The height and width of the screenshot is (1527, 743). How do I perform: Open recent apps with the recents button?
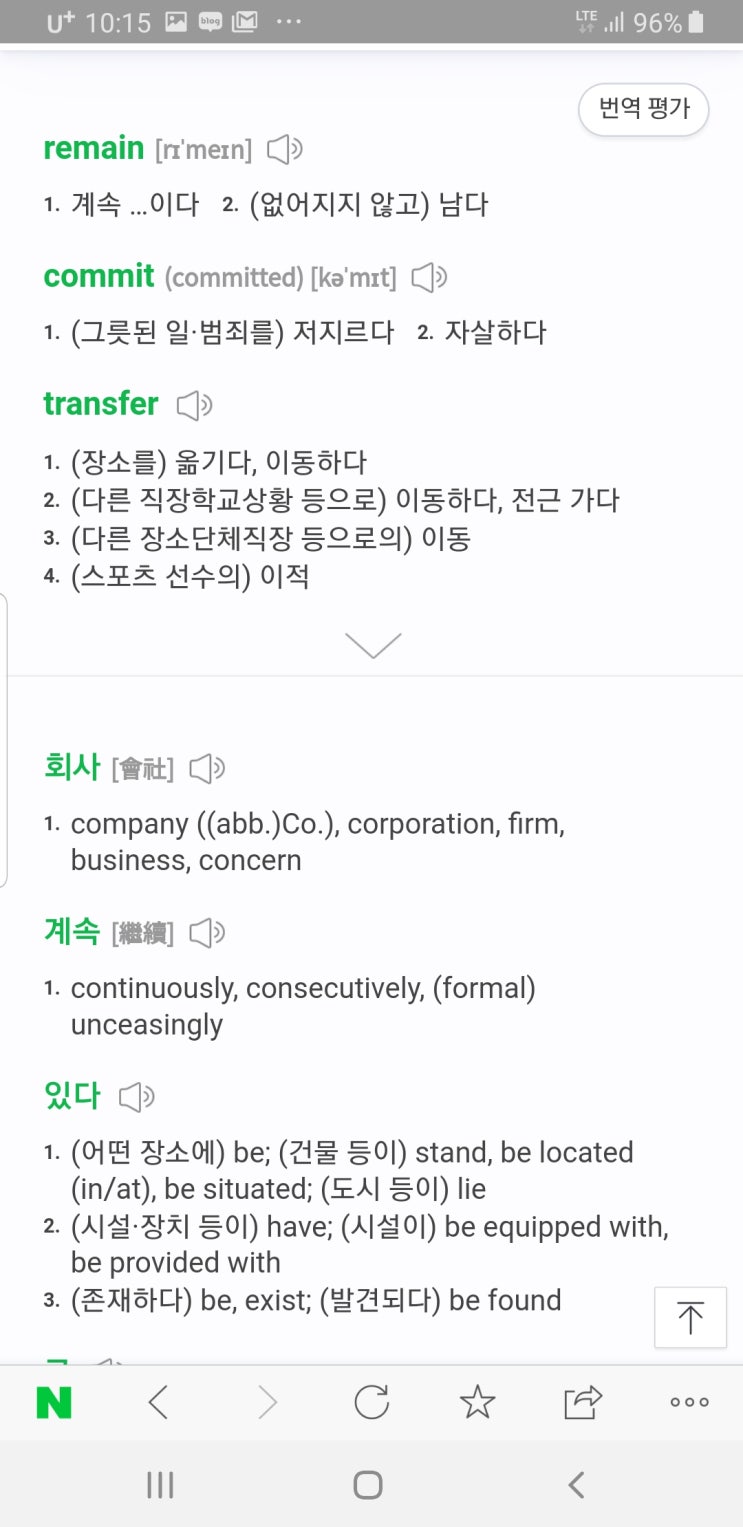pos(159,1485)
